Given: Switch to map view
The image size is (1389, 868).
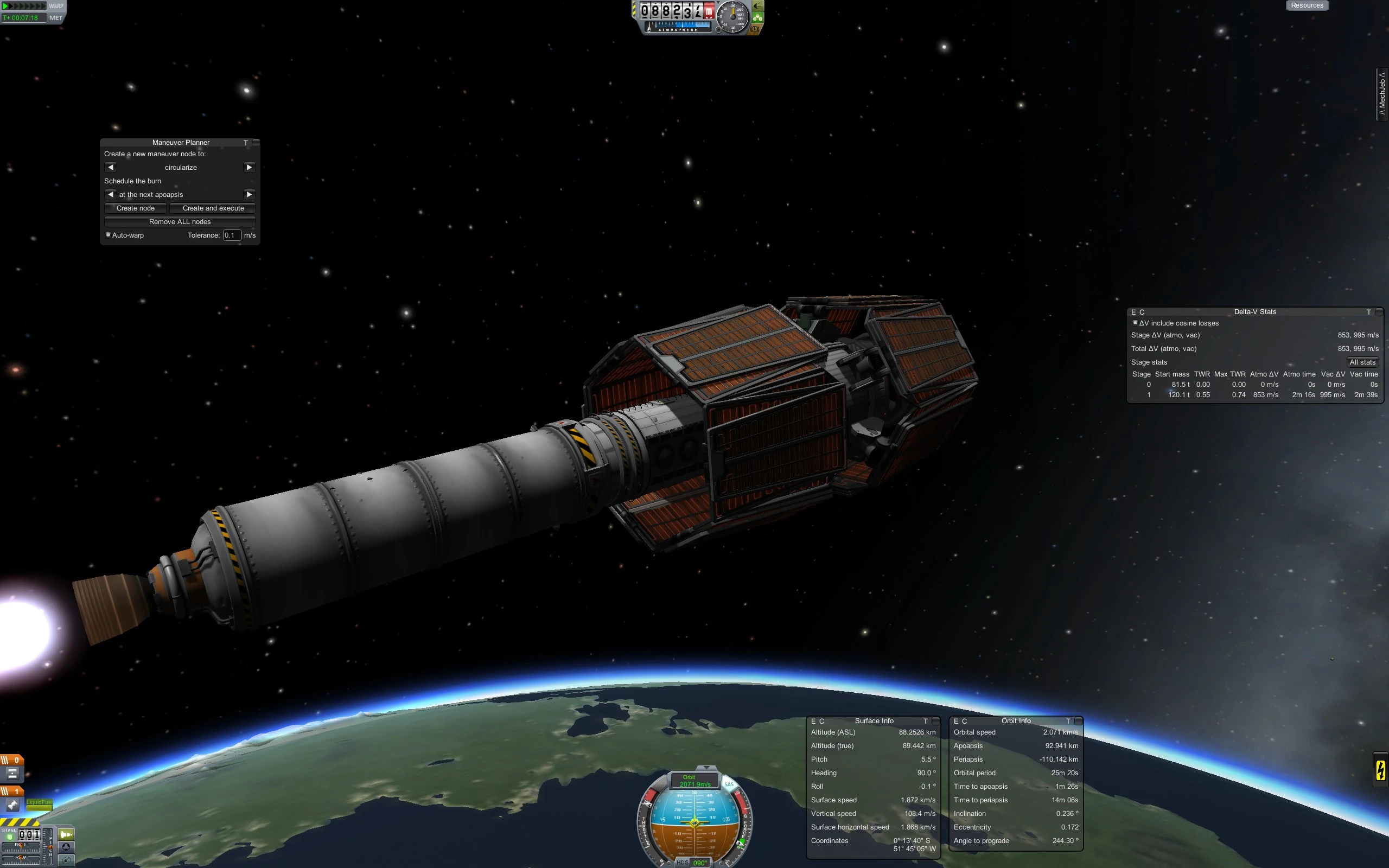Looking at the screenshot, I should 66,859.
